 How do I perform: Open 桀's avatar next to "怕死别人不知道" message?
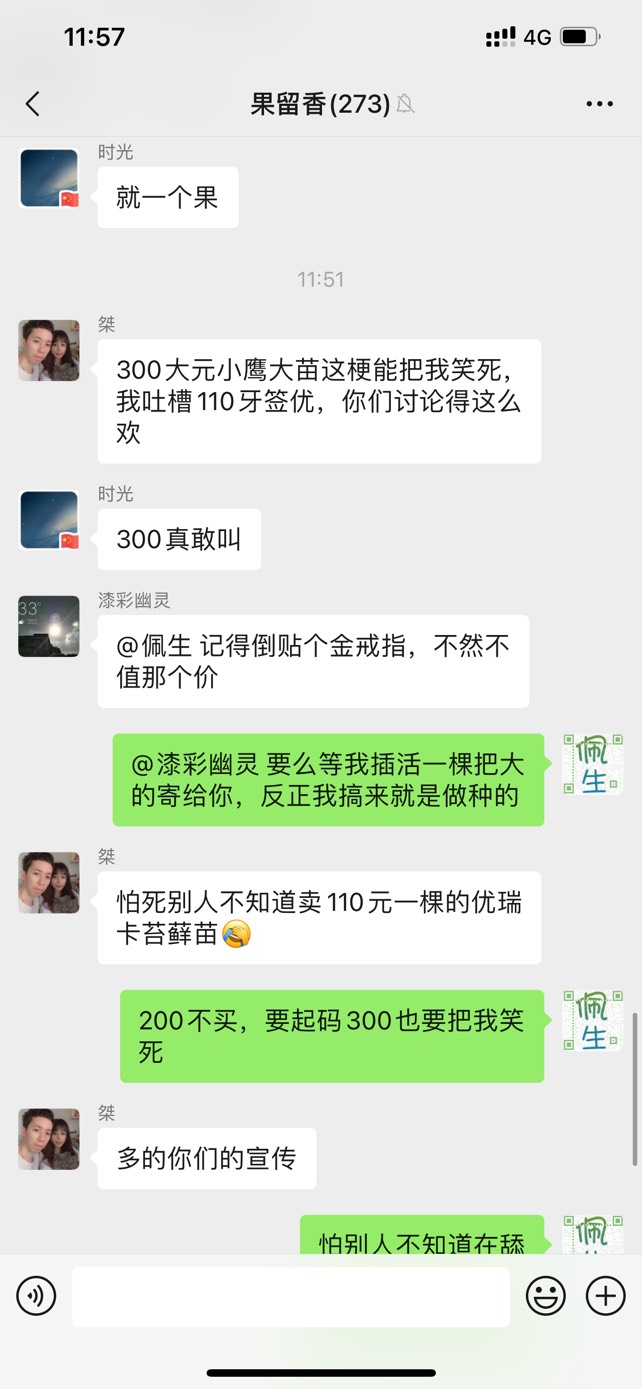coord(49,882)
